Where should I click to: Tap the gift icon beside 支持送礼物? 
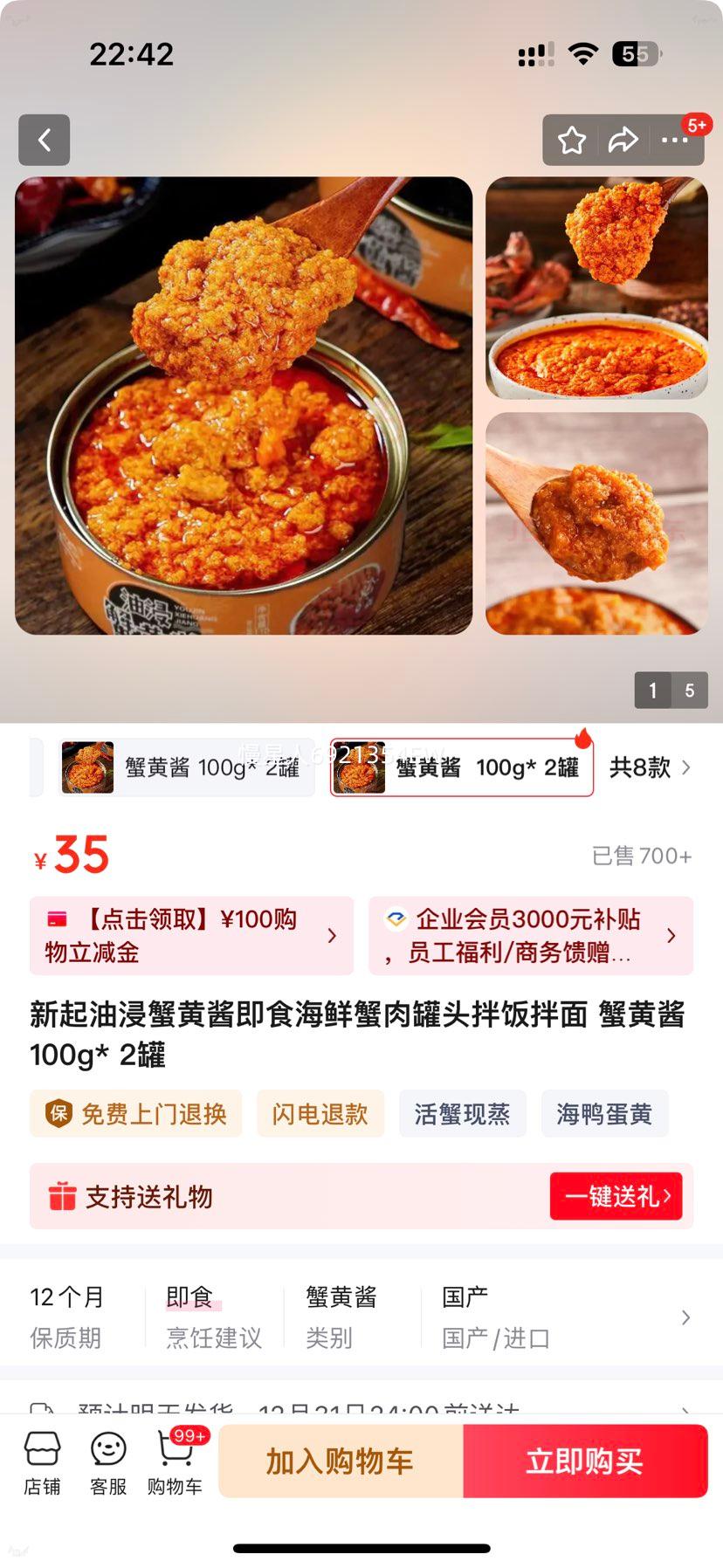click(59, 1196)
